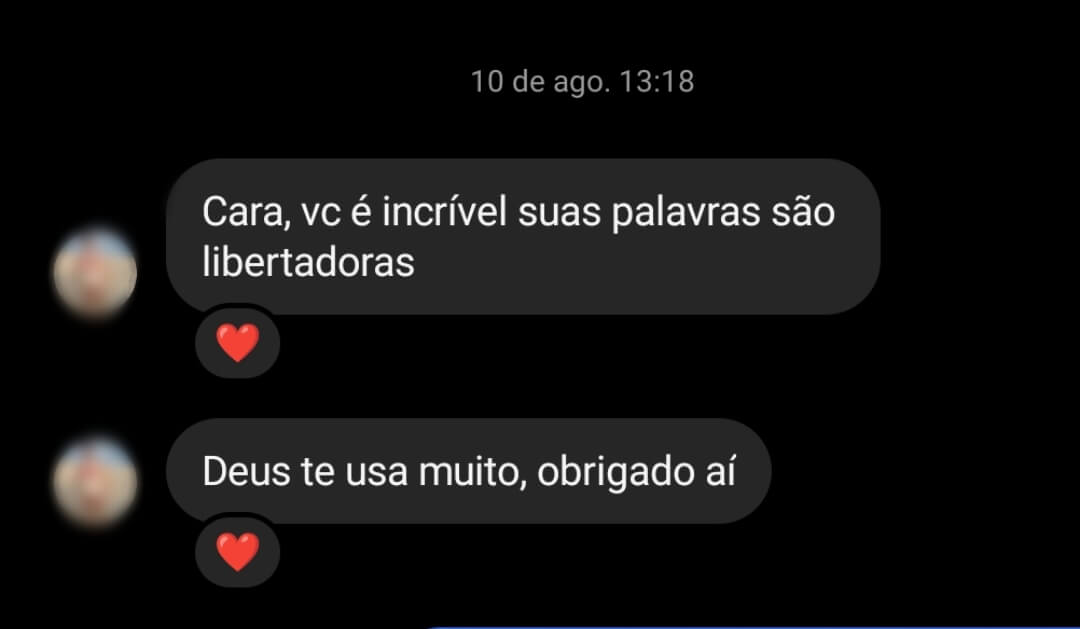Viewport: 1080px width, 629px height.
Task: Open sender's avatar beside 'Deus te usa muito' message
Action: pyautogui.click(x=95, y=481)
